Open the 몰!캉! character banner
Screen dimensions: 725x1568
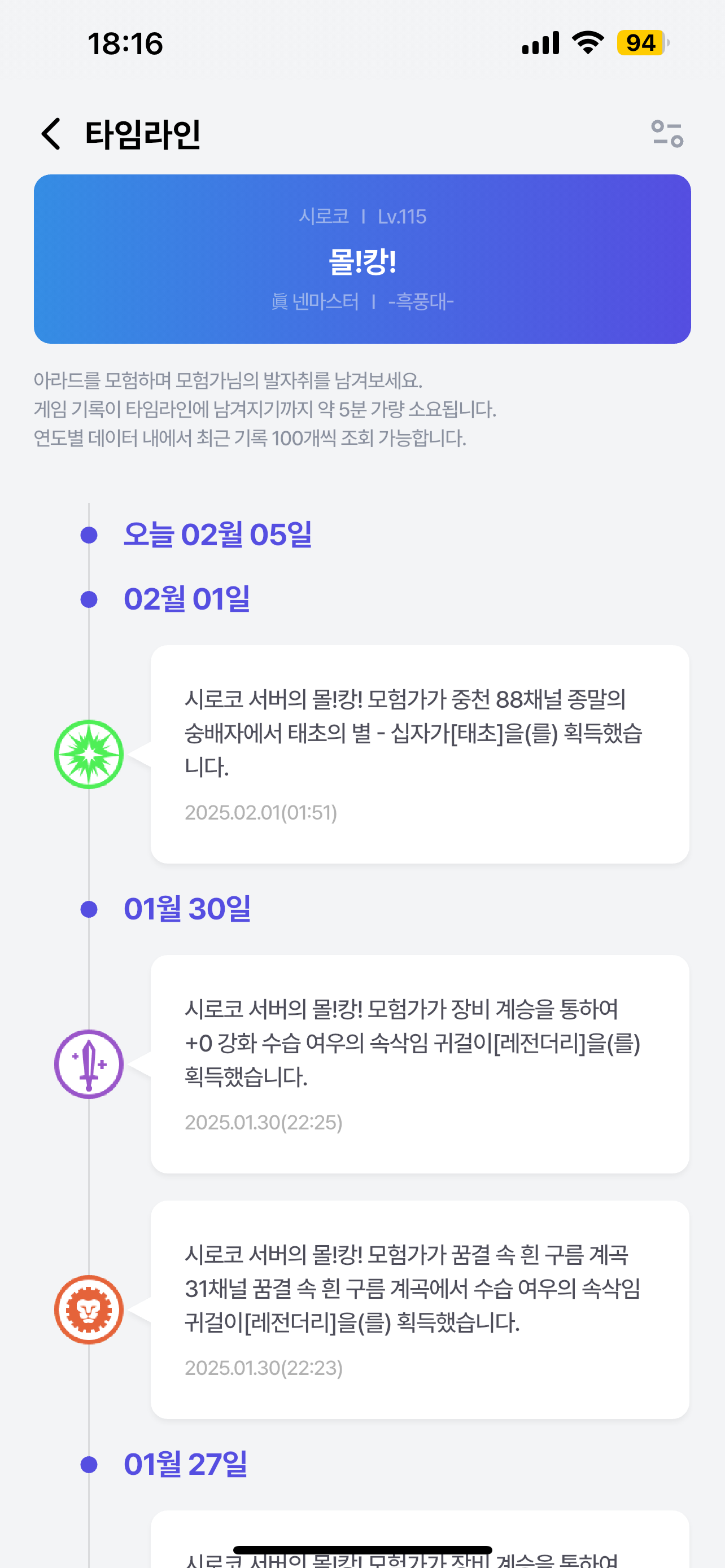[362, 259]
